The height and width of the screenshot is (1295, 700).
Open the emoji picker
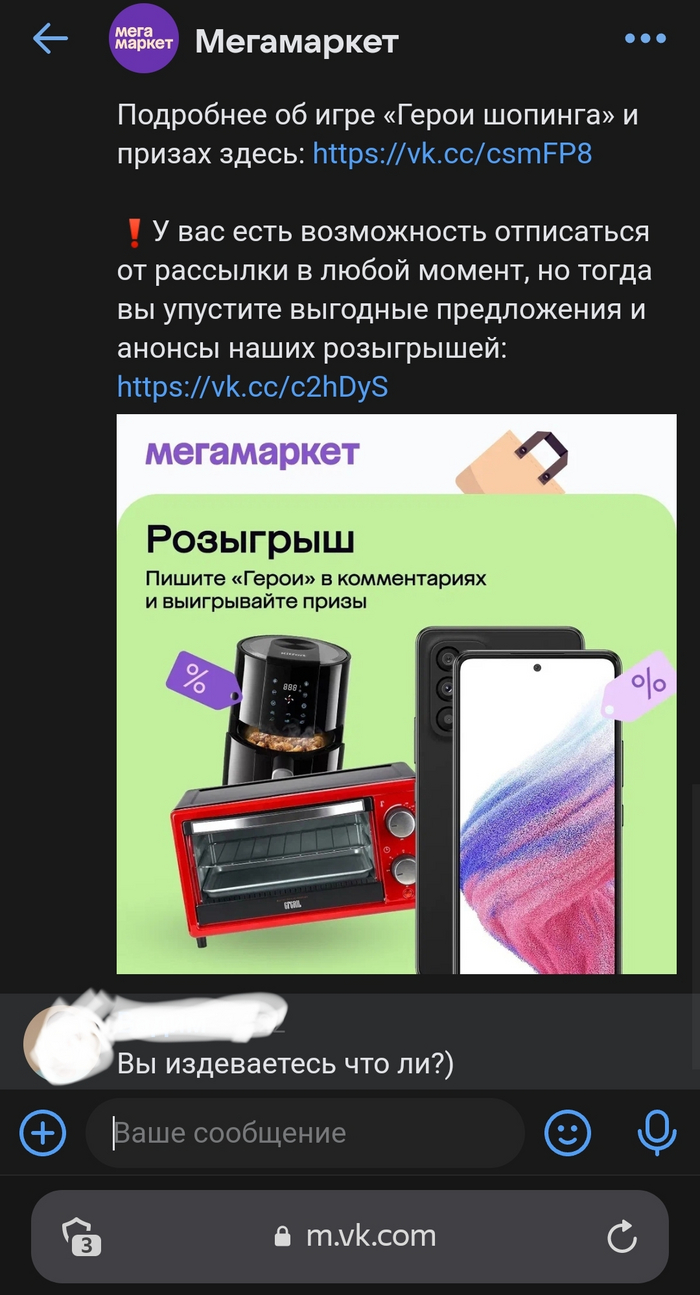click(567, 1133)
